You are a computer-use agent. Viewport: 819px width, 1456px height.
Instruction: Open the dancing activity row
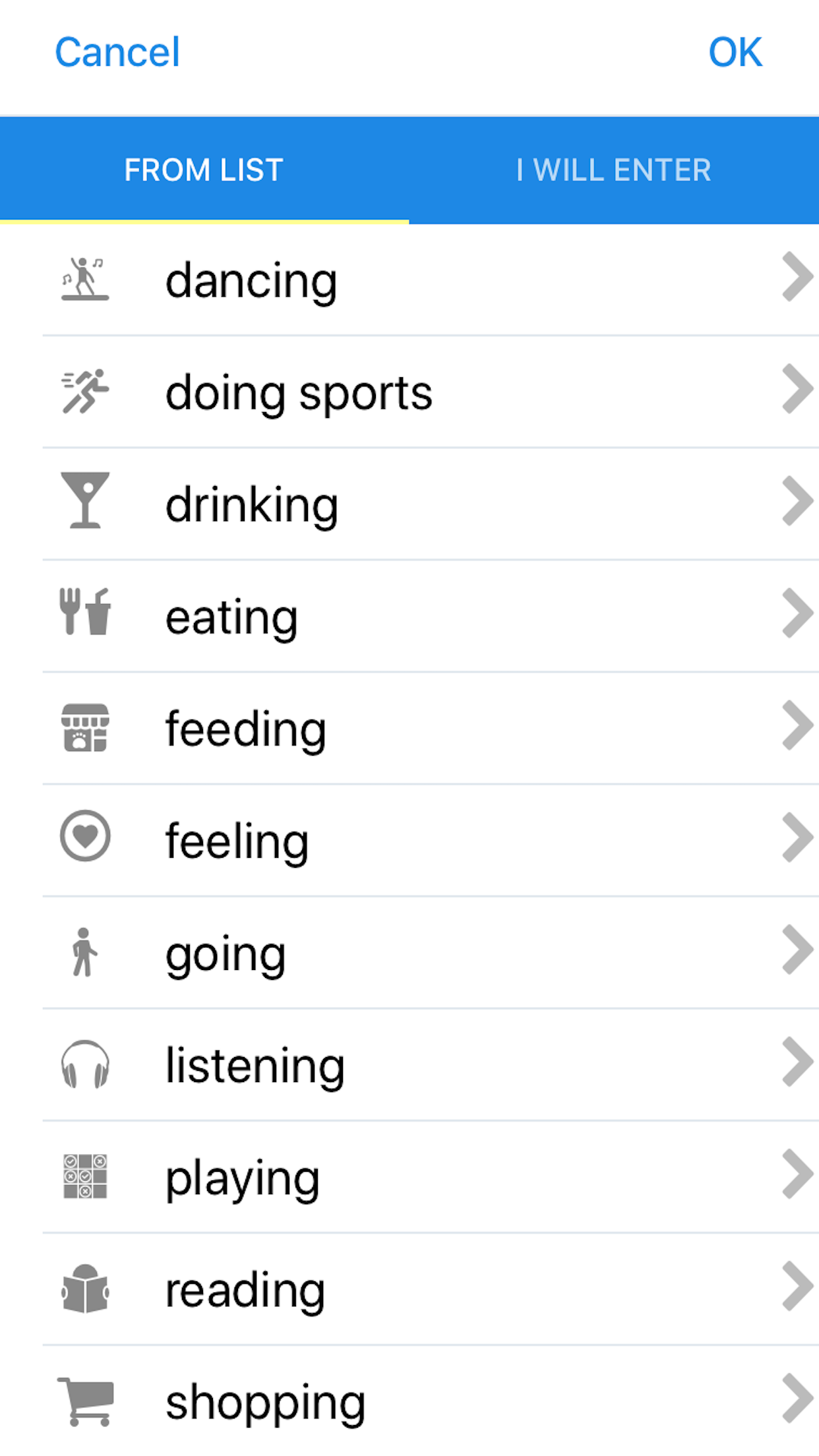409,280
